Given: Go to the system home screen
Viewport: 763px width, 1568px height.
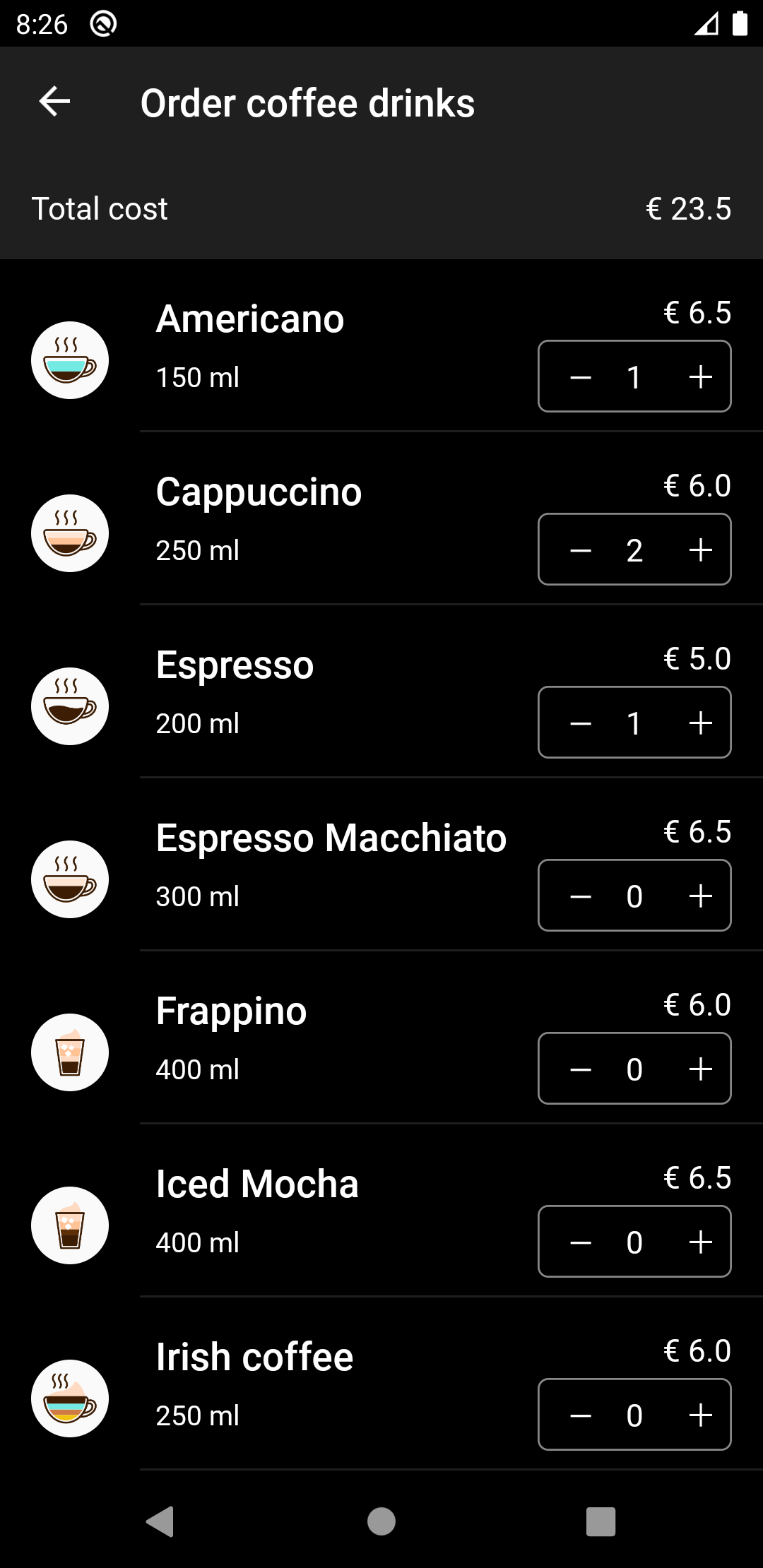Looking at the screenshot, I should point(381,1521).
